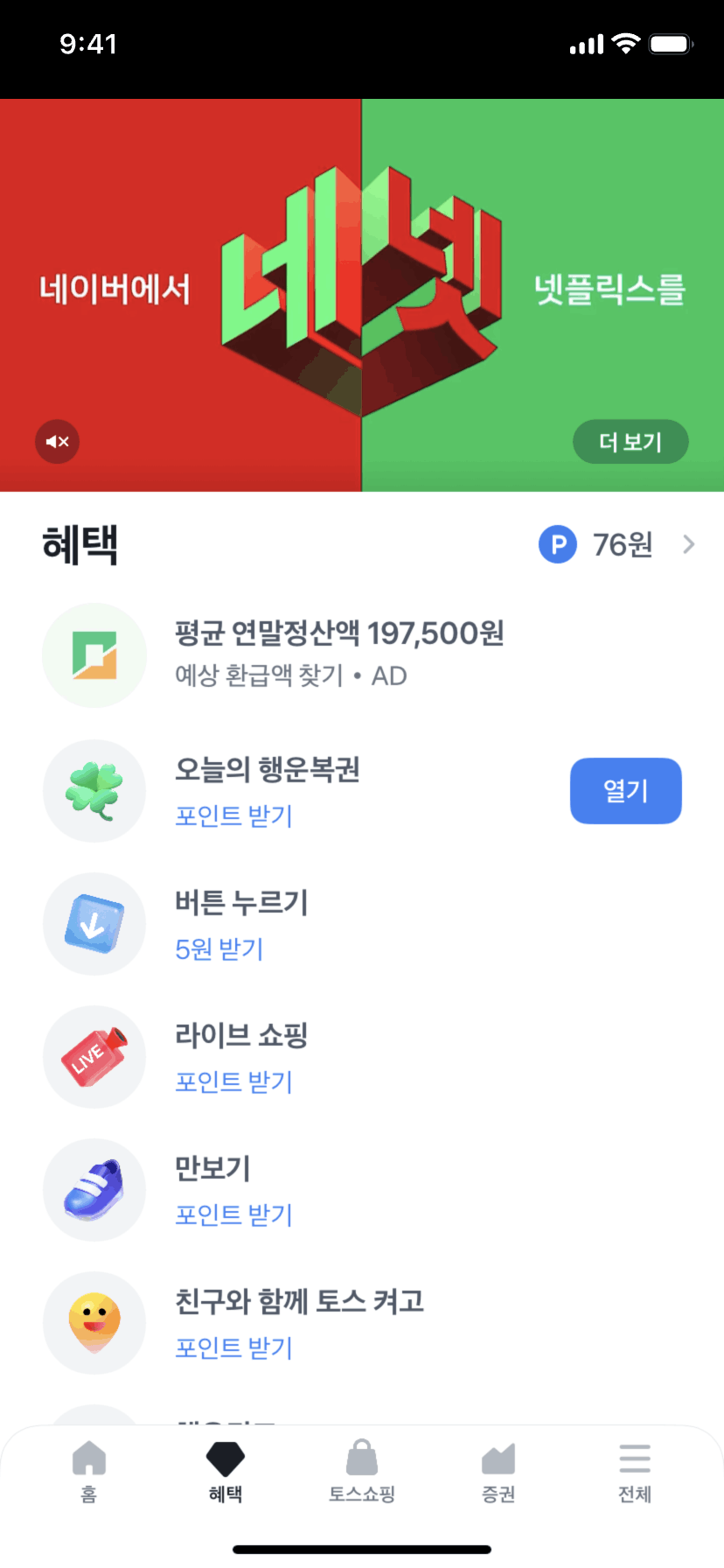Open the 증권 tab
724x1568 pixels.
(498, 1472)
